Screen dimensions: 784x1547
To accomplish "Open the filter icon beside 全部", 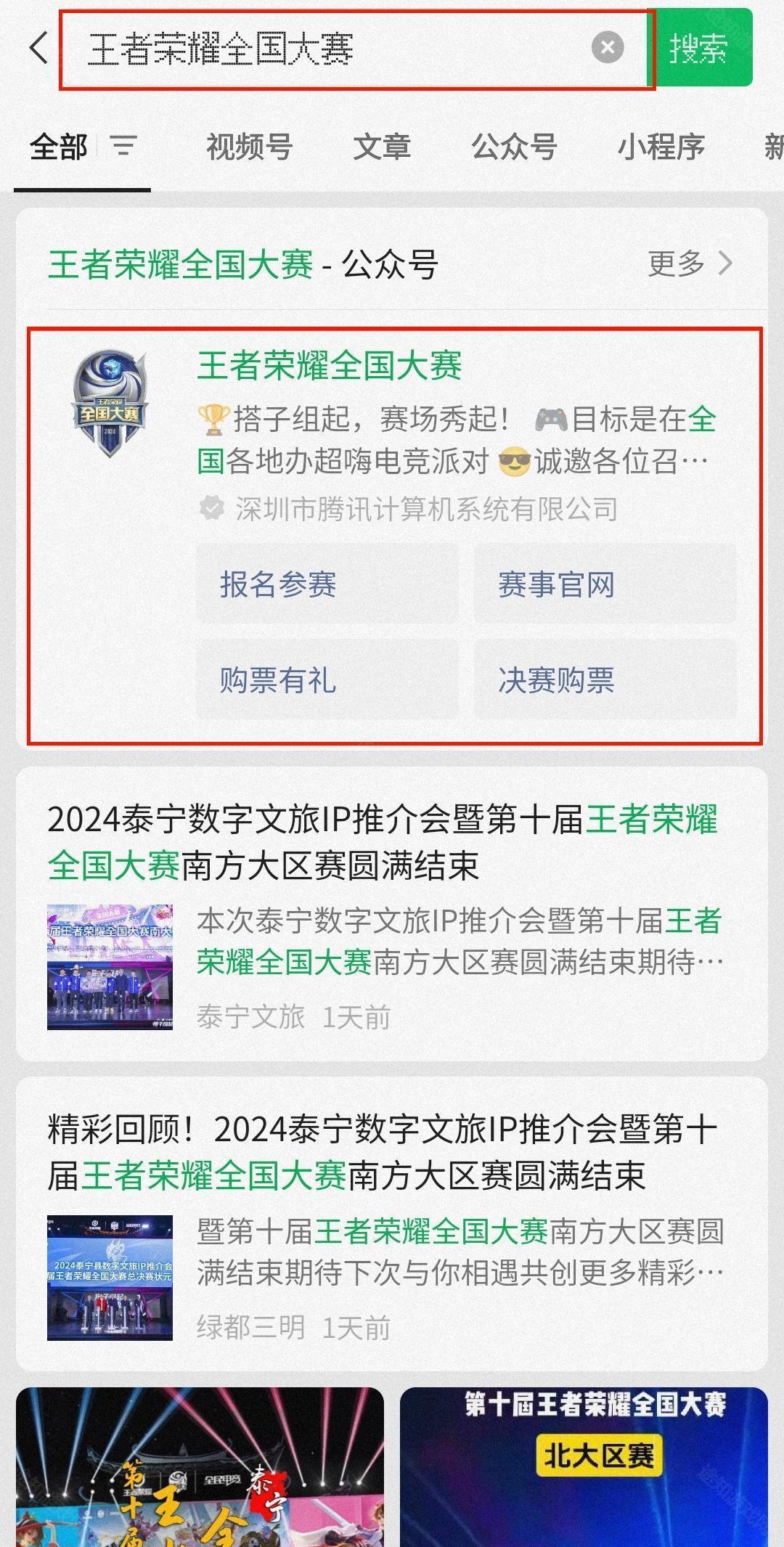I will pyautogui.click(x=123, y=146).
